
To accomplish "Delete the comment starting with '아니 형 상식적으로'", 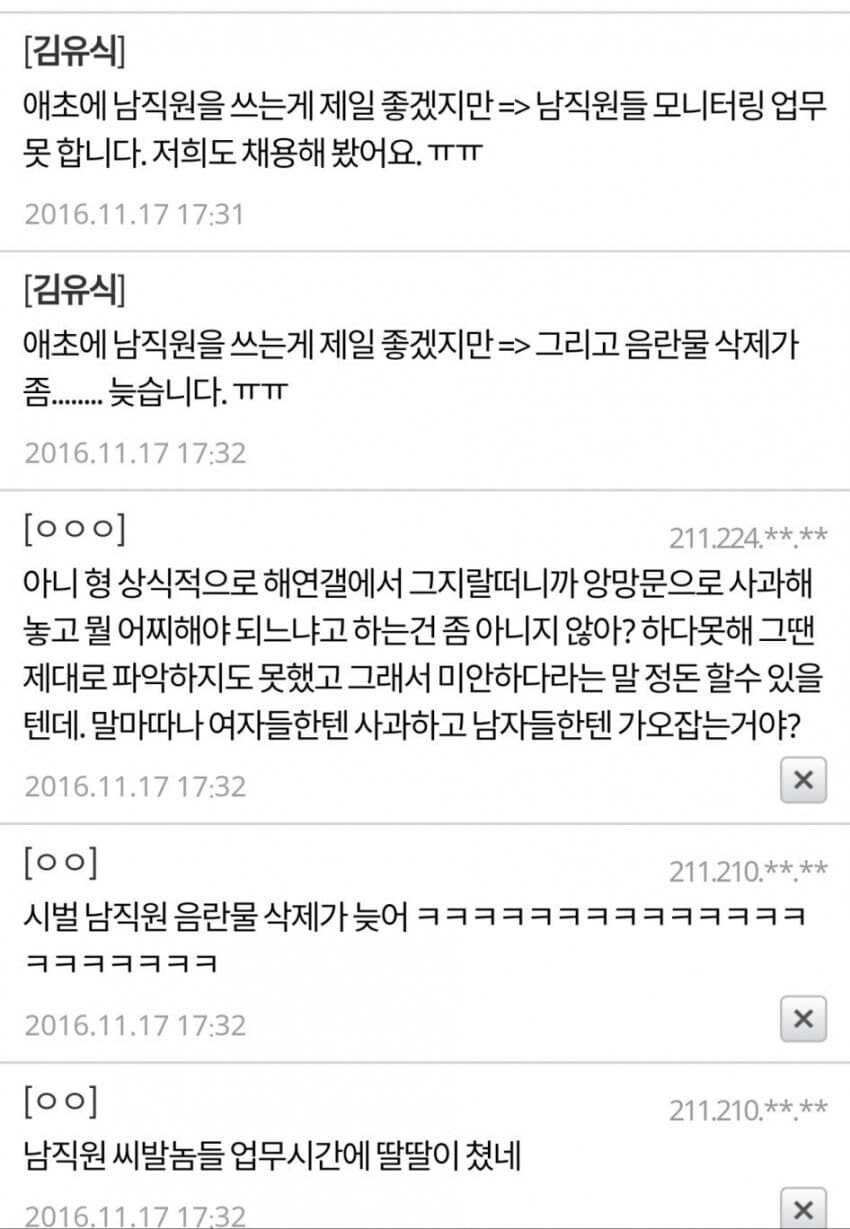I will pos(803,780).
